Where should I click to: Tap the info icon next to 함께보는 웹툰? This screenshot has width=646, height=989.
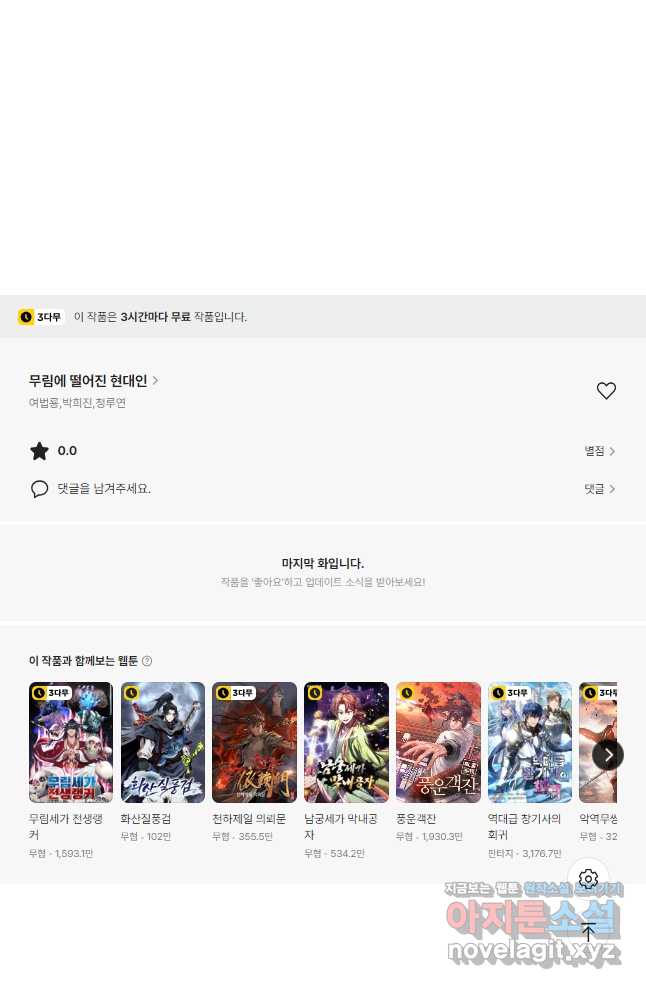(147, 661)
